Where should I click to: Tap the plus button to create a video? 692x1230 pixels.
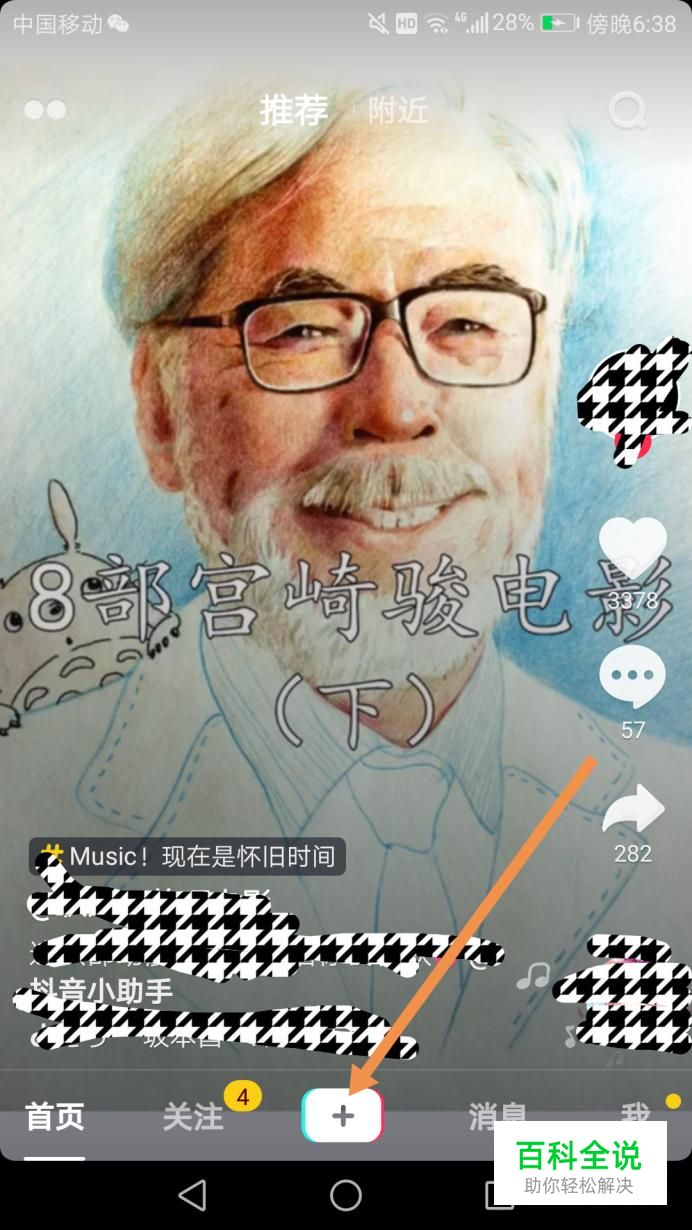(x=342, y=1116)
